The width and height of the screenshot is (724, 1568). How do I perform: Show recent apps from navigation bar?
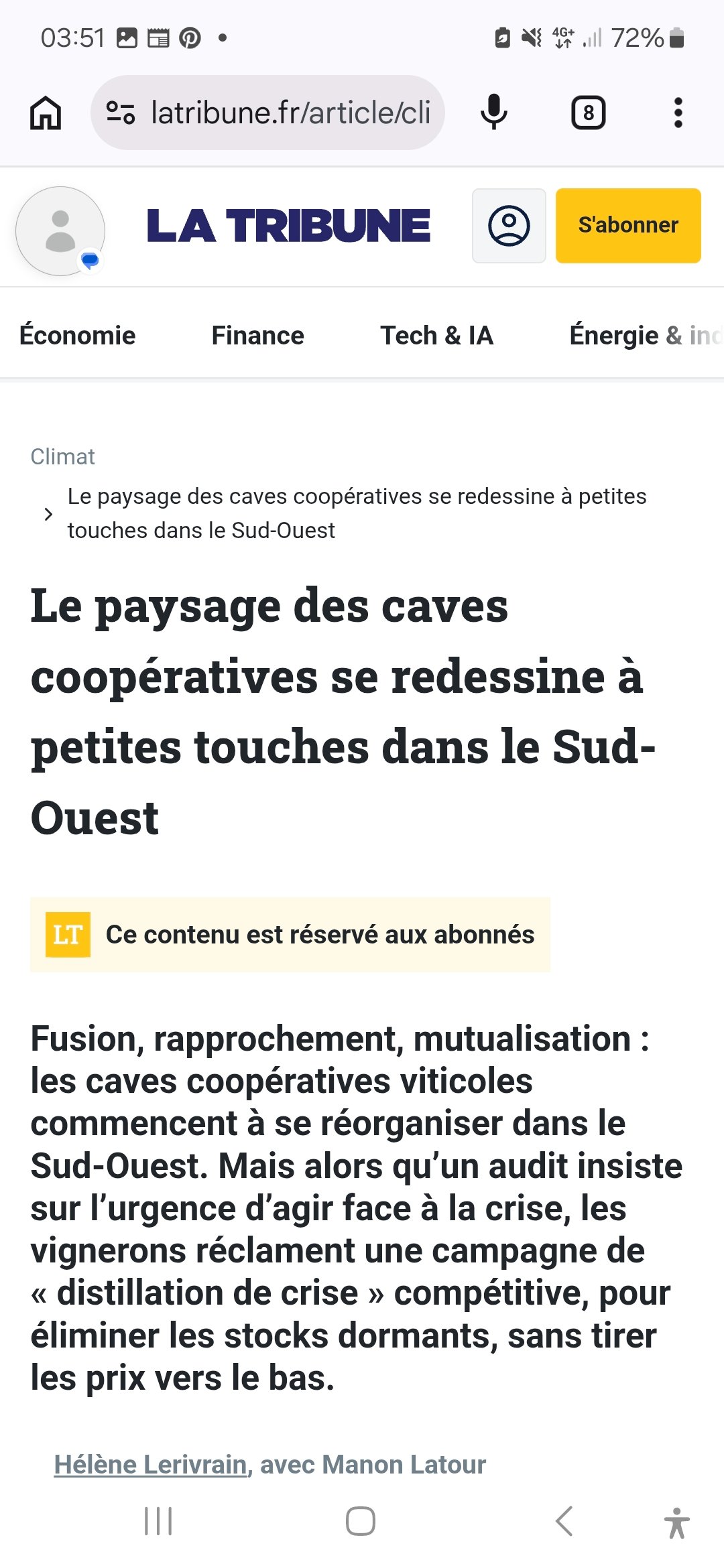(x=158, y=1521)
